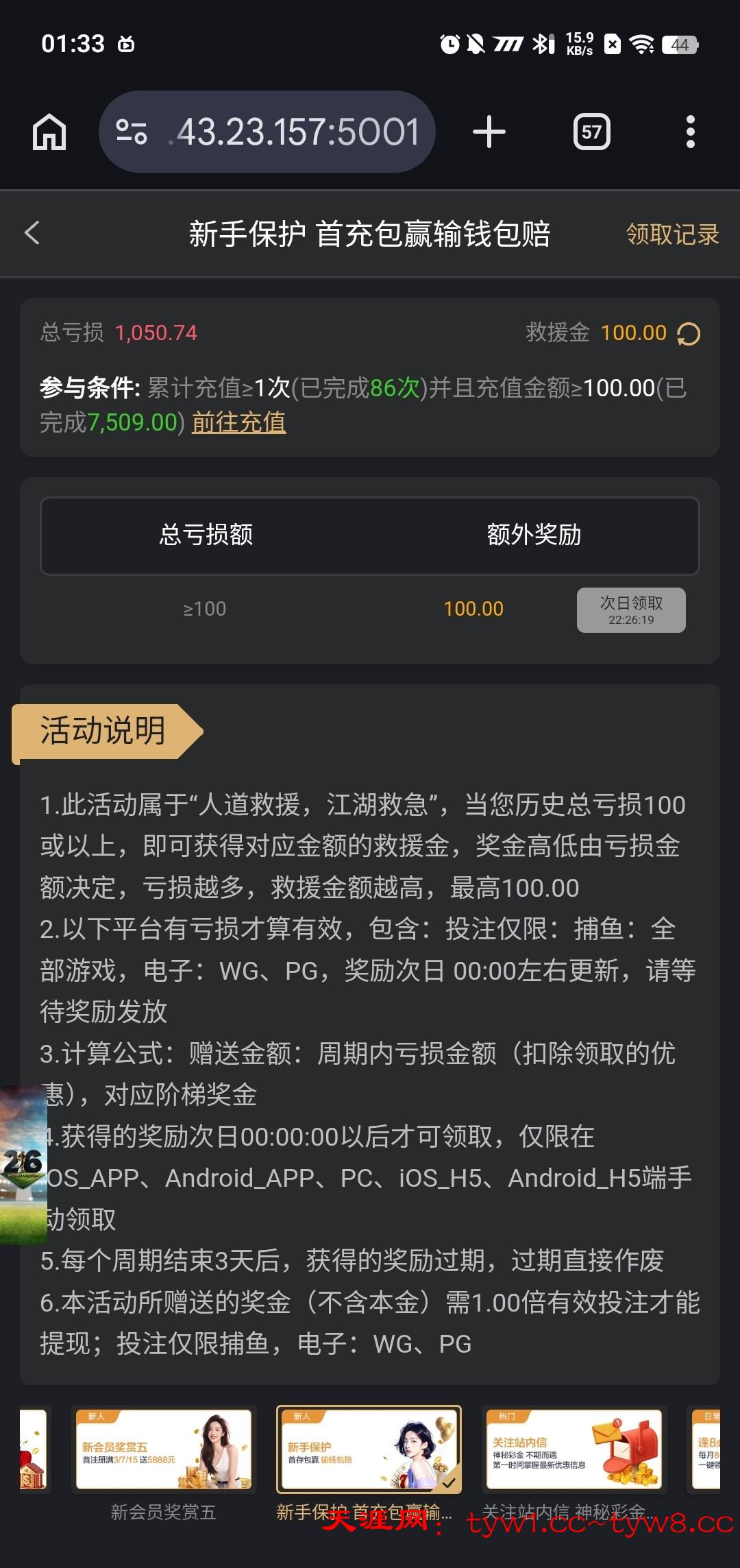Open the 关注站内信 神秘彩金 promotion card
The width and height of the screenshot is (740, 1568).
pos(573,1449)
